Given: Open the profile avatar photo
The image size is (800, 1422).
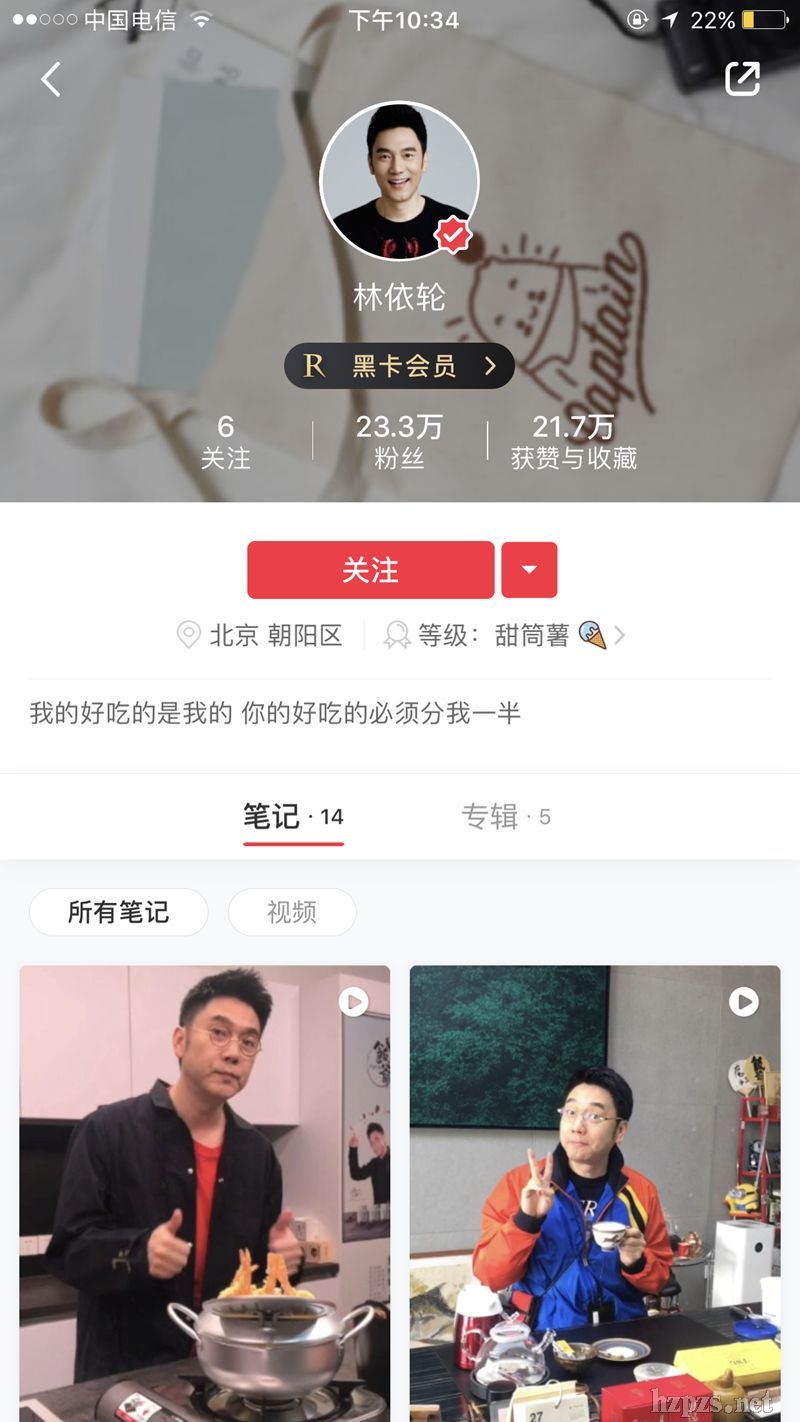Looking at the screenshot, I should [399, 181].
